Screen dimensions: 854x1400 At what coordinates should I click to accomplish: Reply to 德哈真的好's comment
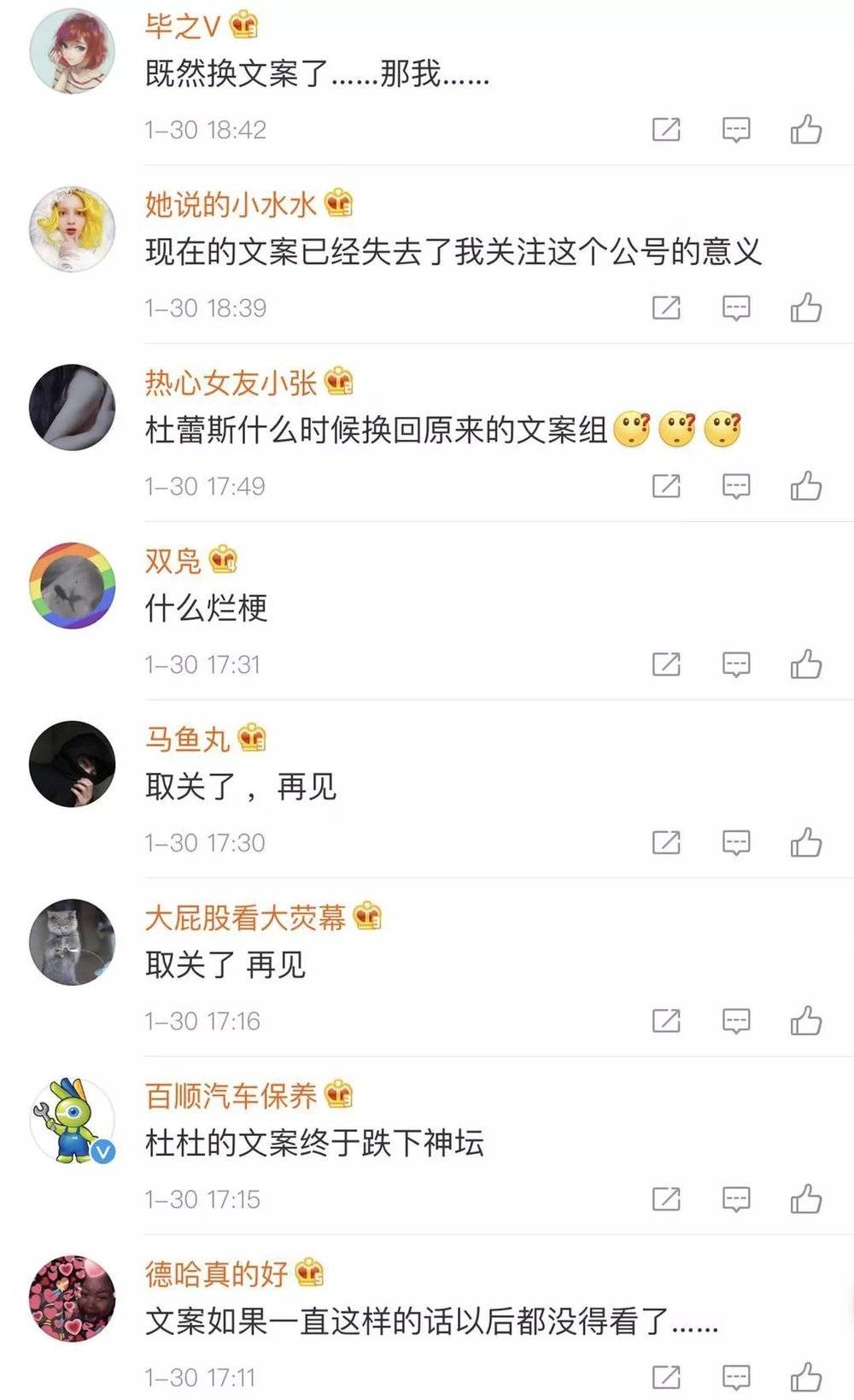735,1377
